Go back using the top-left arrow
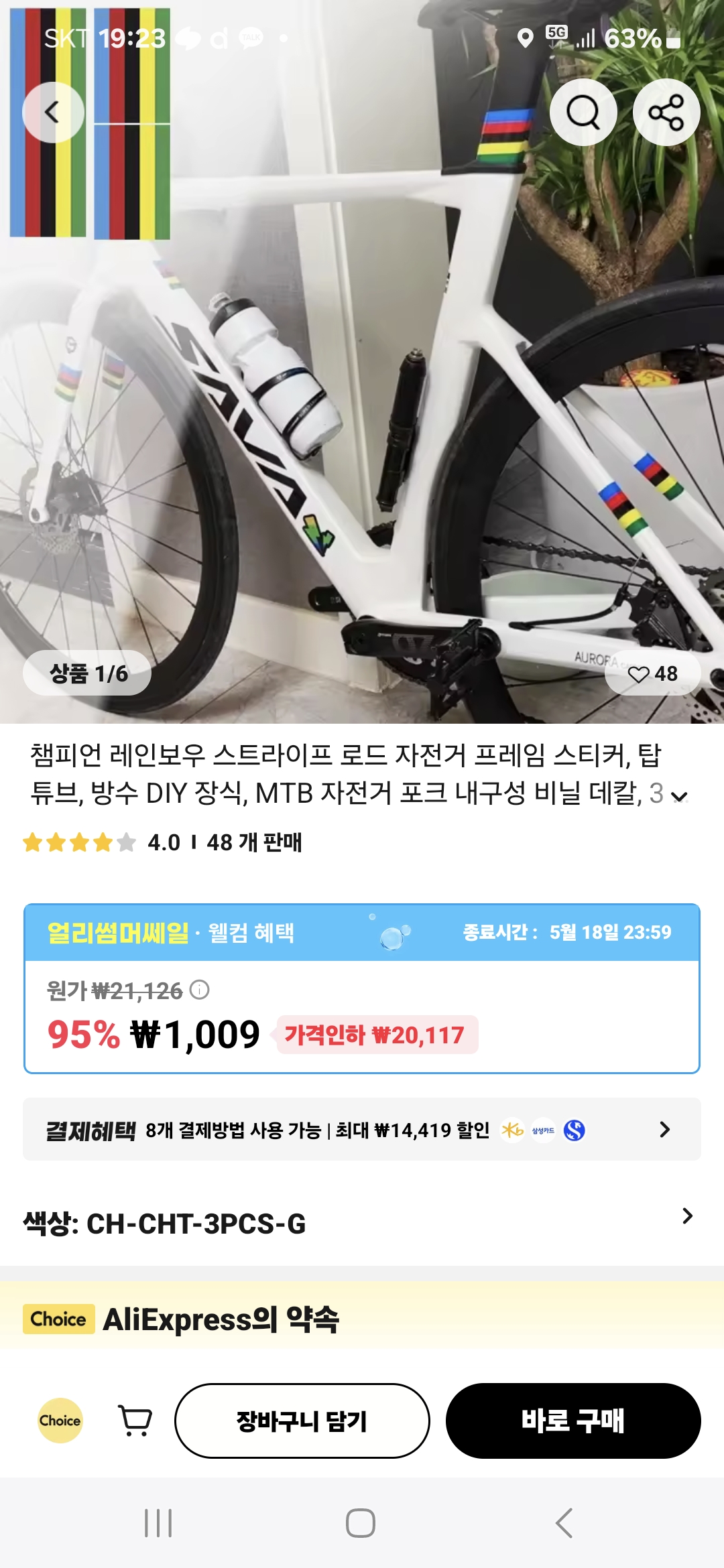 point(53,113)
